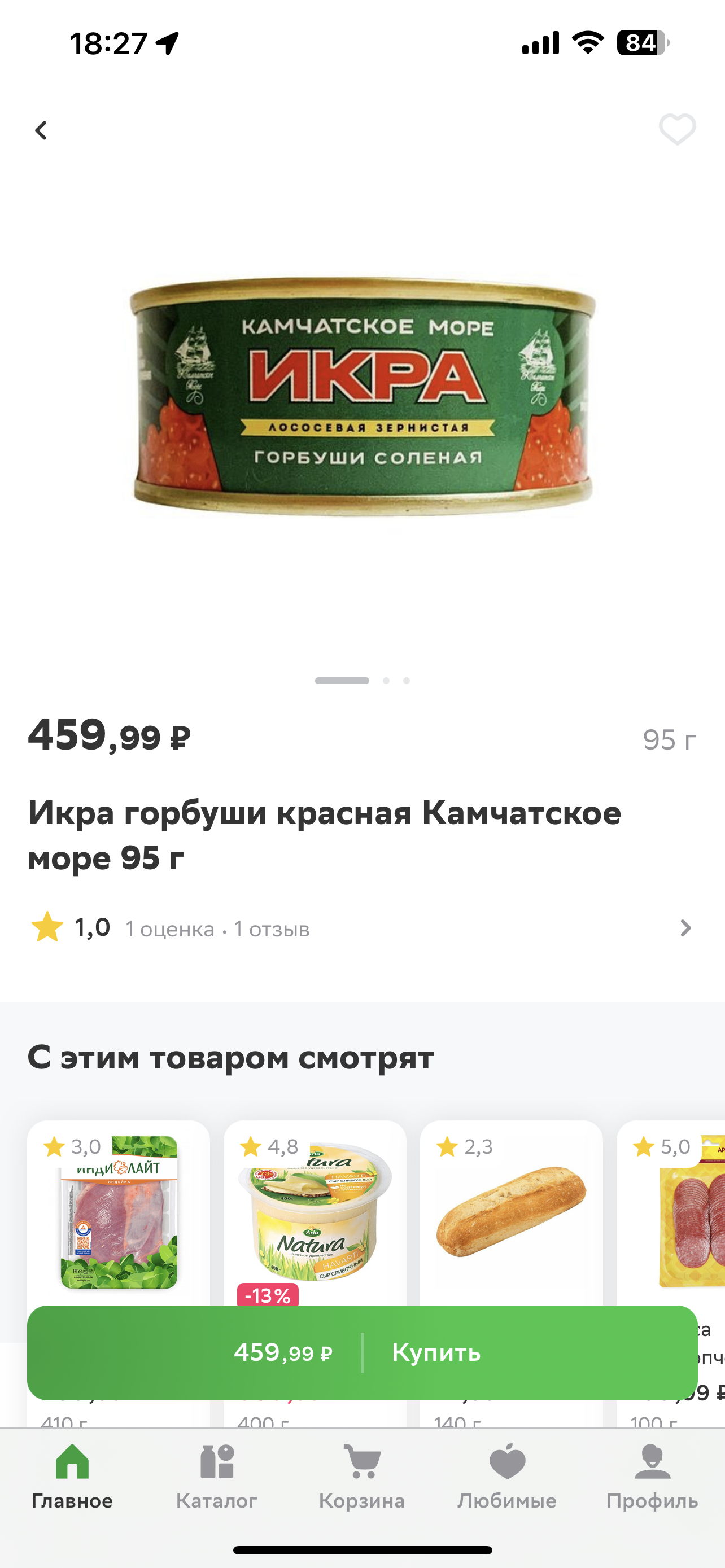
Task: Buy the caviar for 459,99 ₽
Action: [362, 1352]
